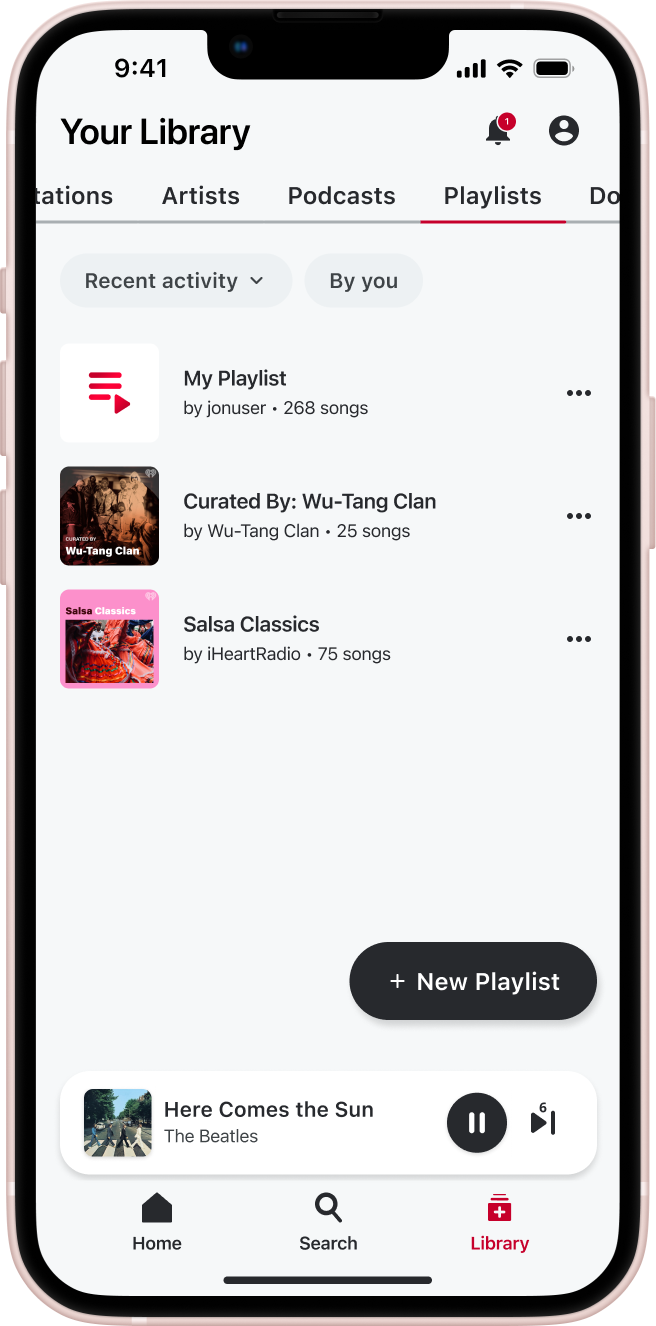Create a New Playlist
656x1326 pixels.
pyautogui.click(x=473, y=981)
